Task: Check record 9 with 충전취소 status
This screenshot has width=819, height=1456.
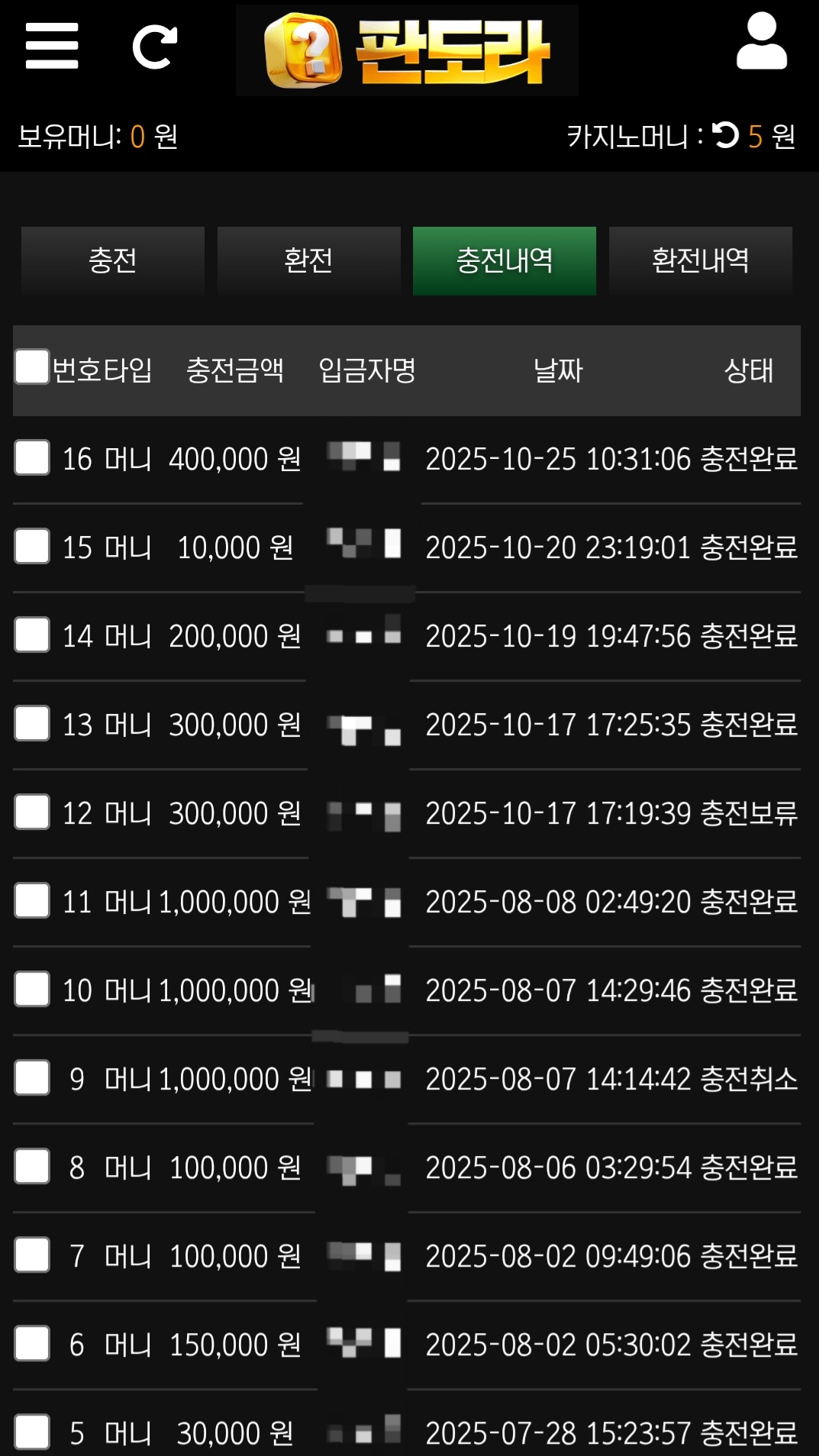Action: [32, 1078]
